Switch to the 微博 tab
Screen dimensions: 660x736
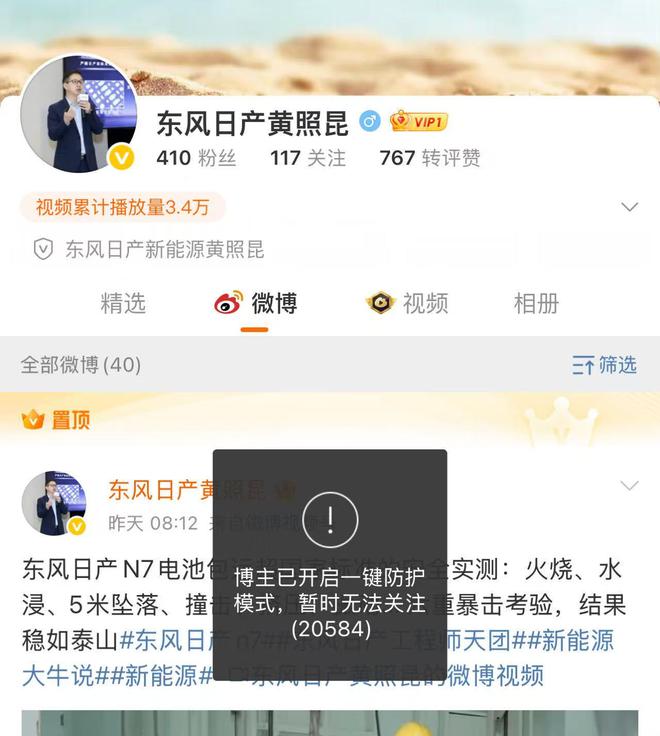[256, 303]
